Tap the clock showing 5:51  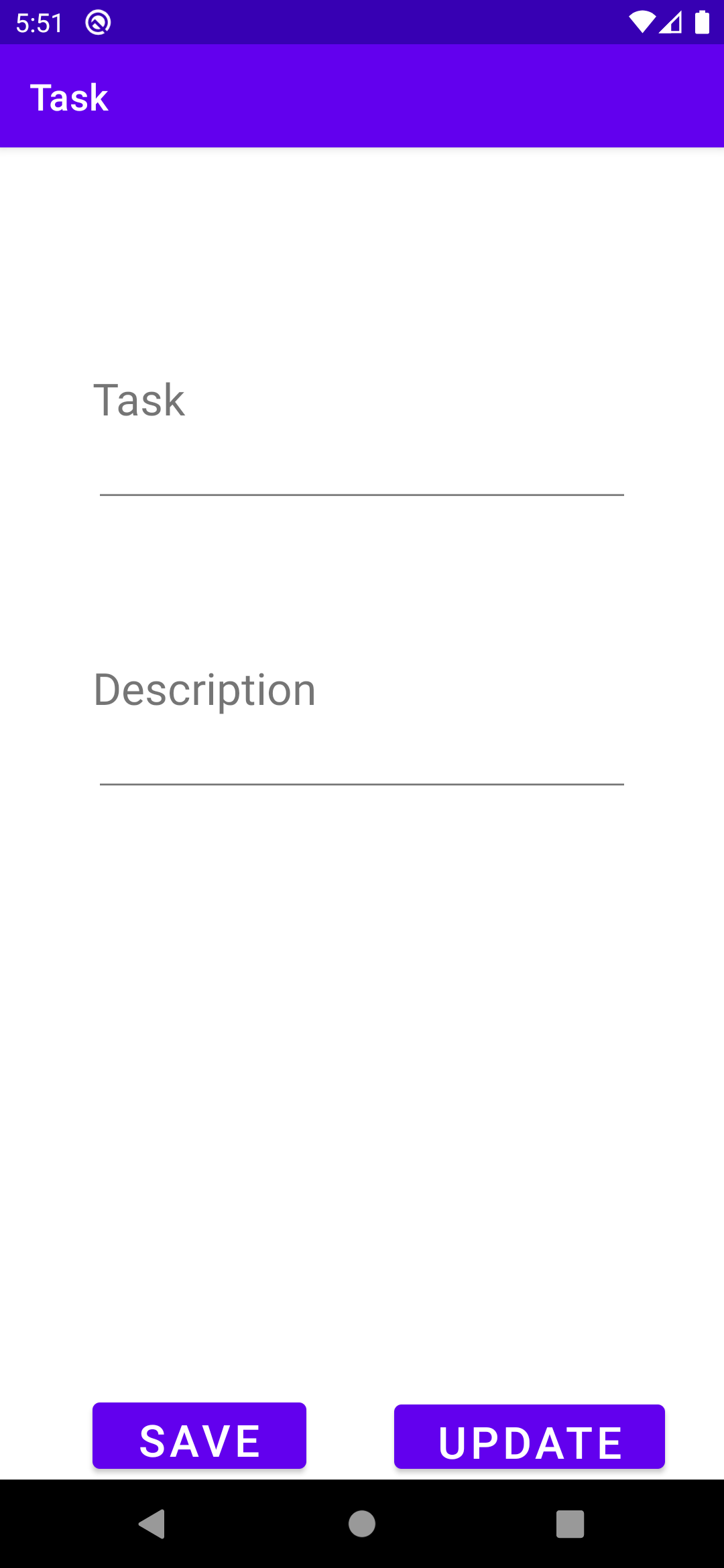(x=40, y=22)
